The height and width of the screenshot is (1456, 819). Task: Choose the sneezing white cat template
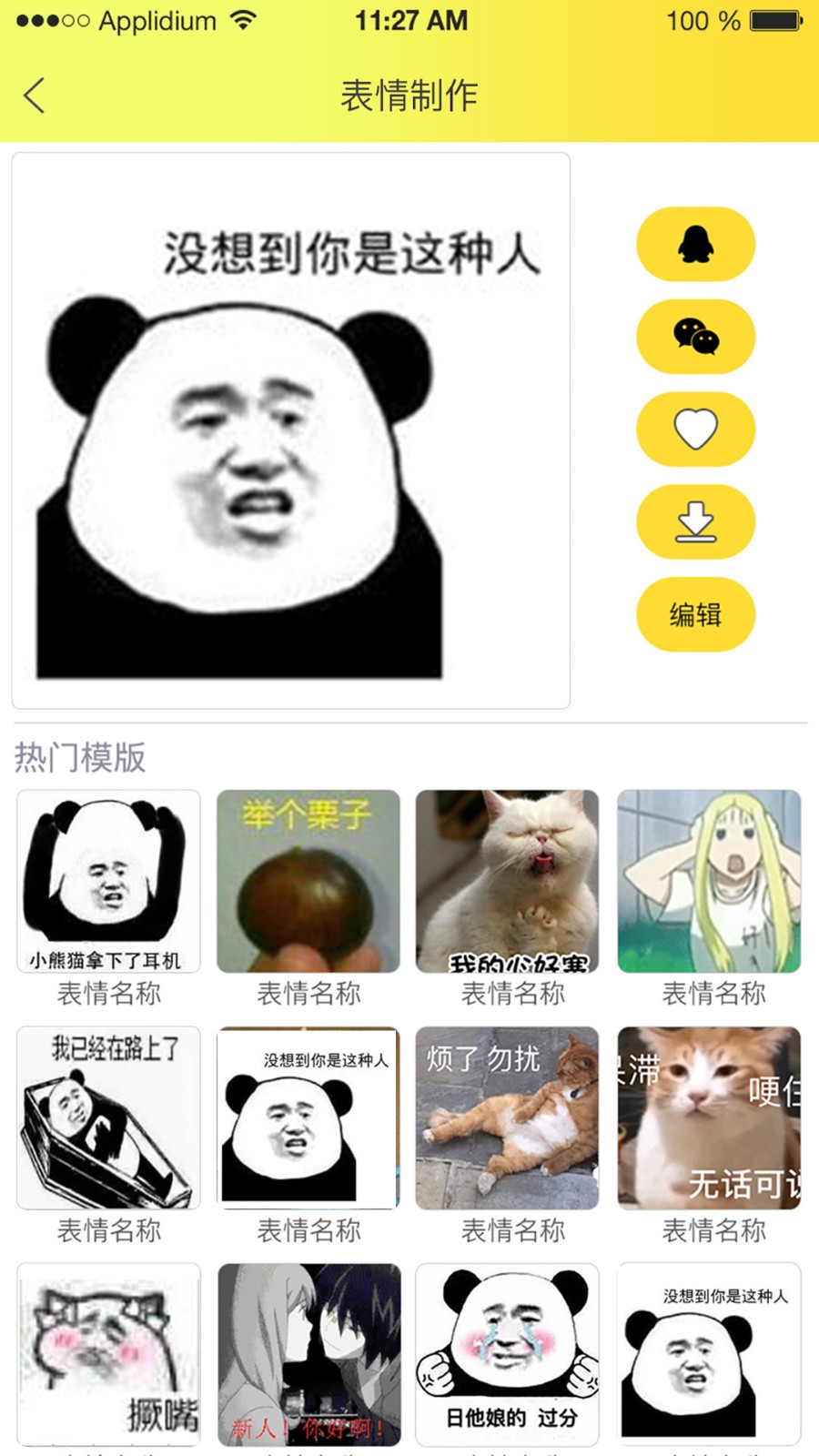[508, 880]
